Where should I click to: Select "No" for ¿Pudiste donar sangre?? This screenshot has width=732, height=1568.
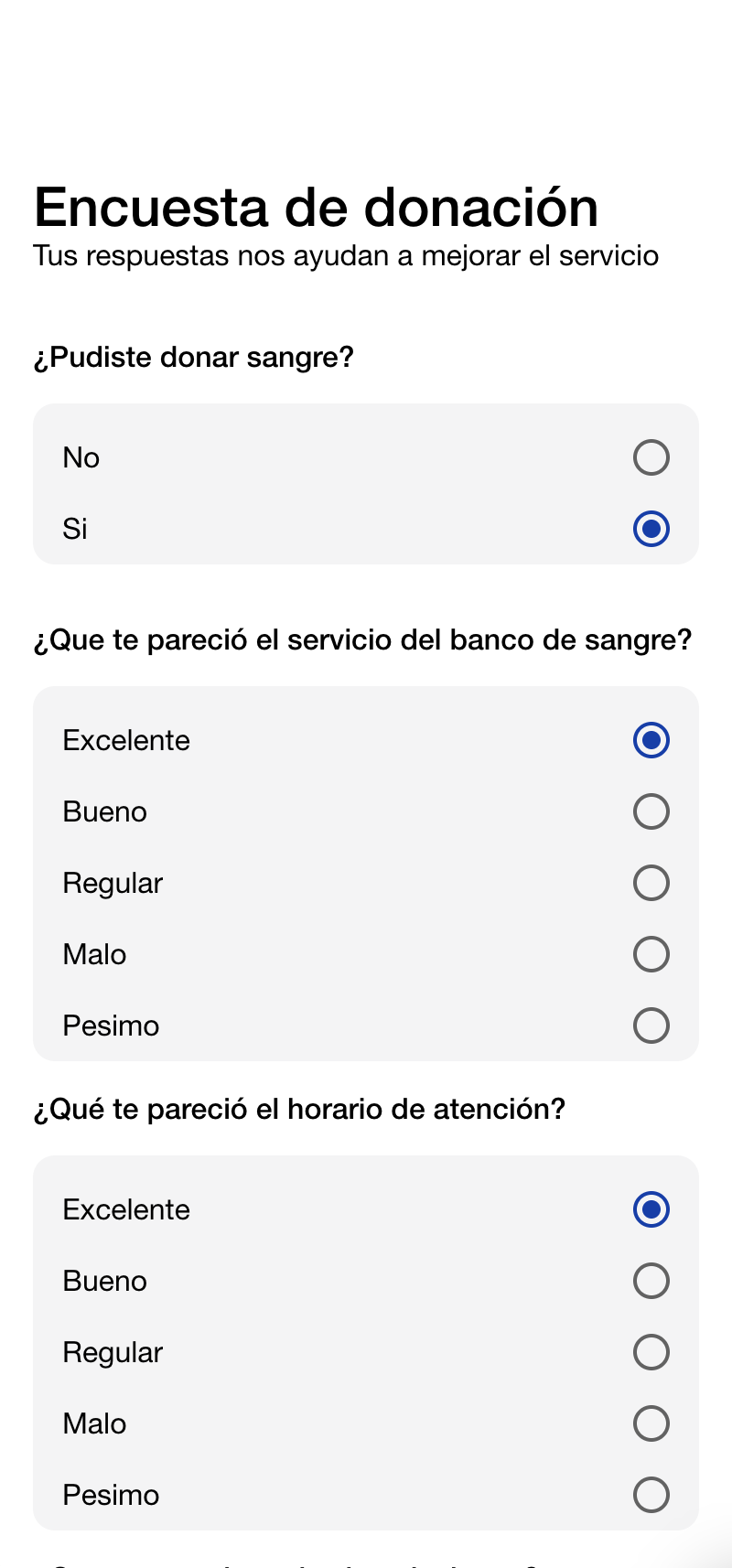pyautogui.click(x=651, y=457)
